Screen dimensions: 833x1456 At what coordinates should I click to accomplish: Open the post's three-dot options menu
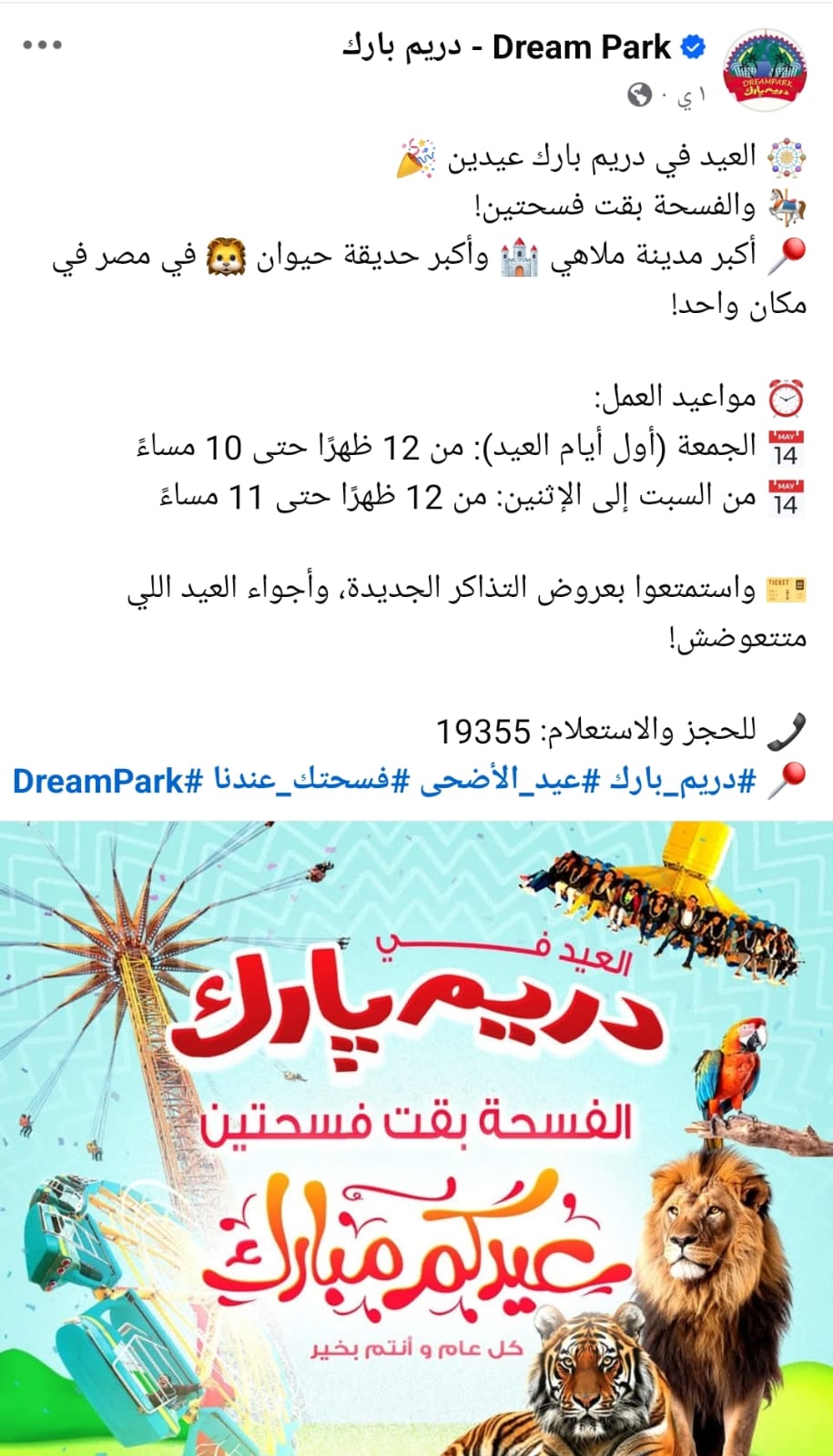coord(43,45)
